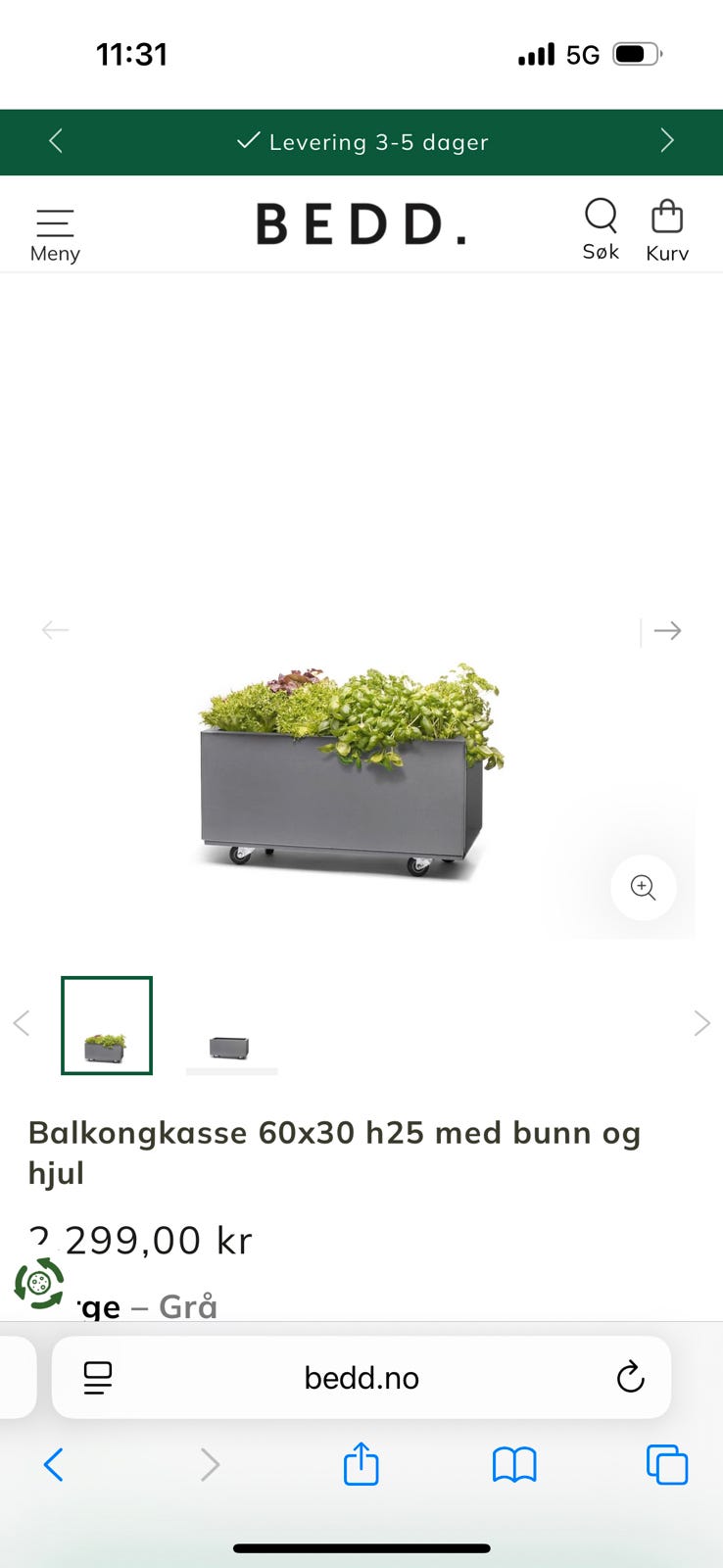Viewport: 723px width, 1568px height.
Task: Open the Søk search function
Action: [600, 225]
